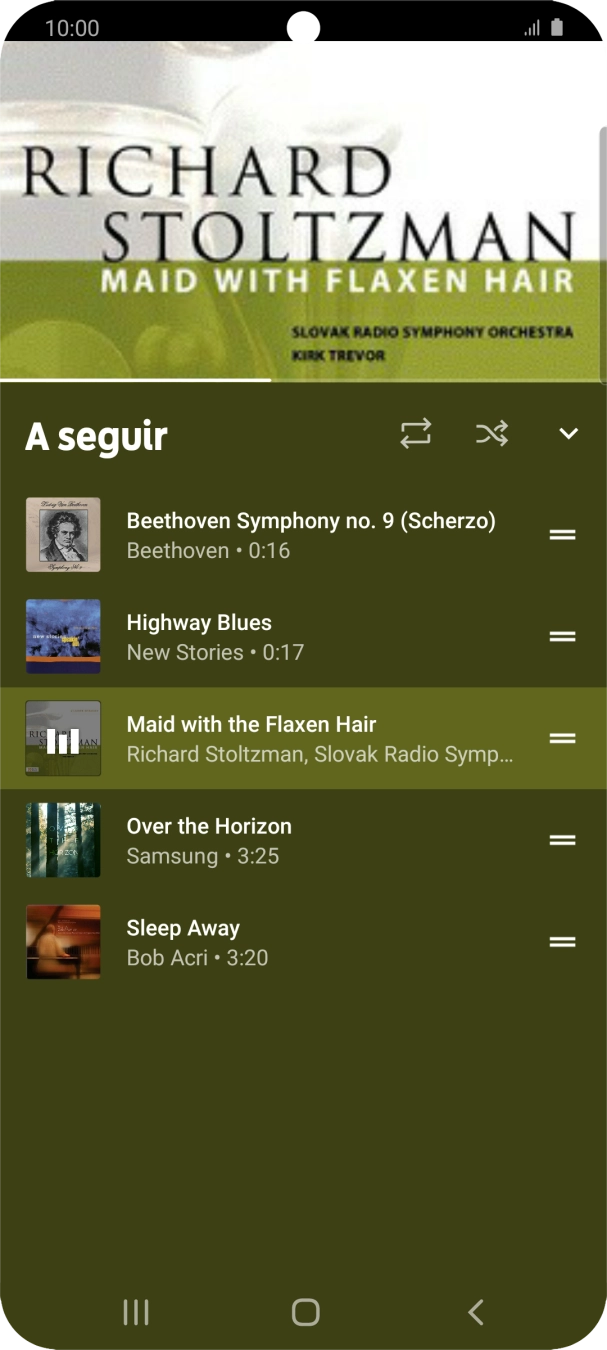Tap the reorder handle for Beethoven Symphony
Screen dimensions: 607x1350
pos(562,535)
